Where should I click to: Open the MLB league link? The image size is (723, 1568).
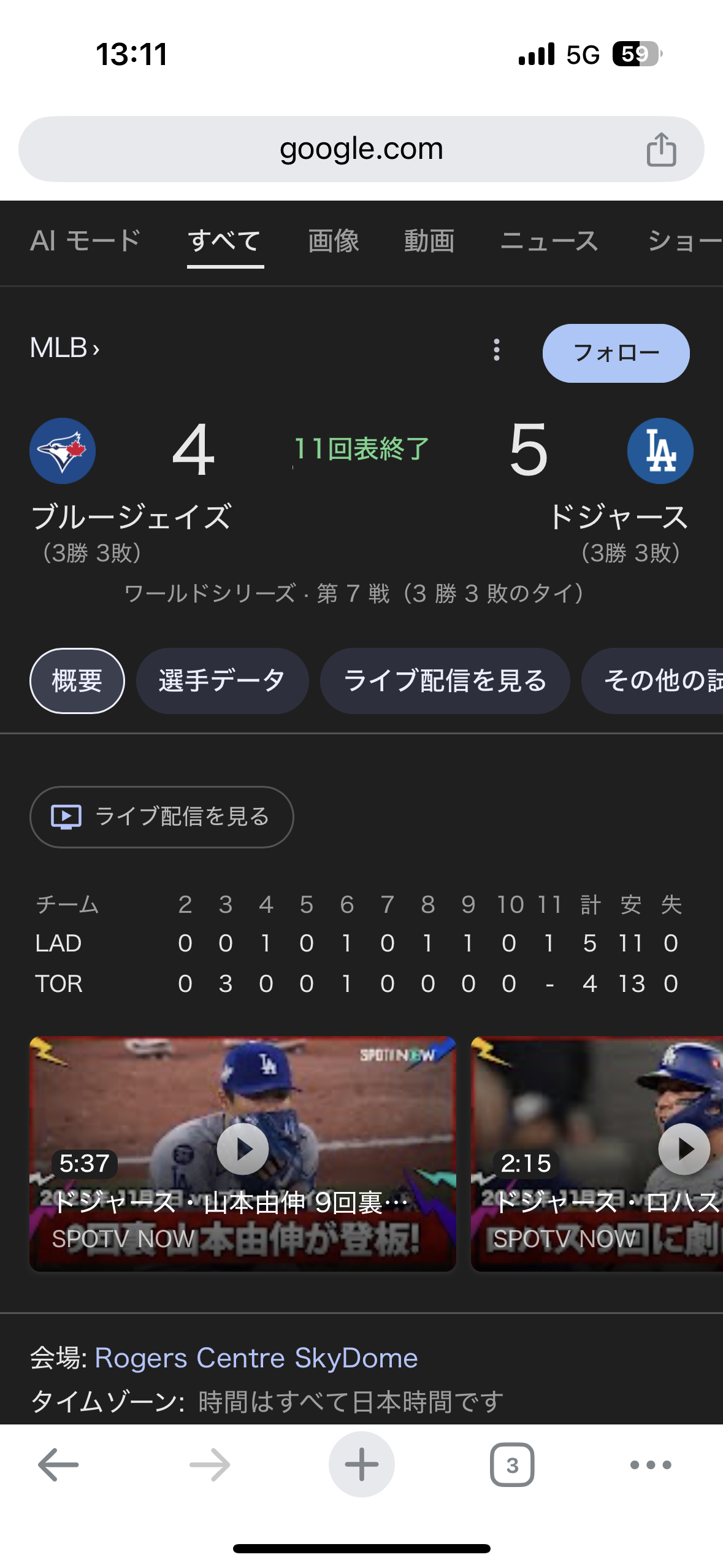click(64, 348)
